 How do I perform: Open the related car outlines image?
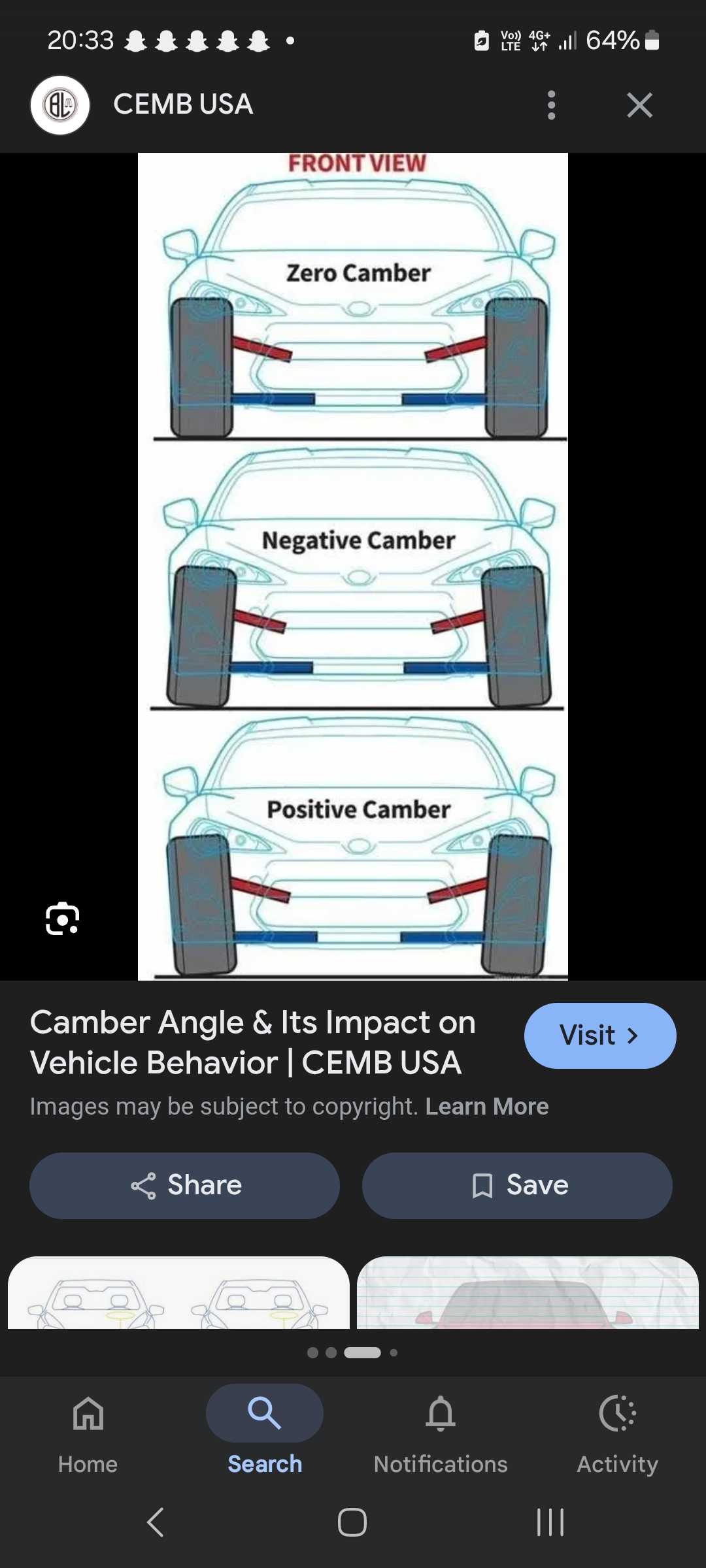coord(178,1292)
